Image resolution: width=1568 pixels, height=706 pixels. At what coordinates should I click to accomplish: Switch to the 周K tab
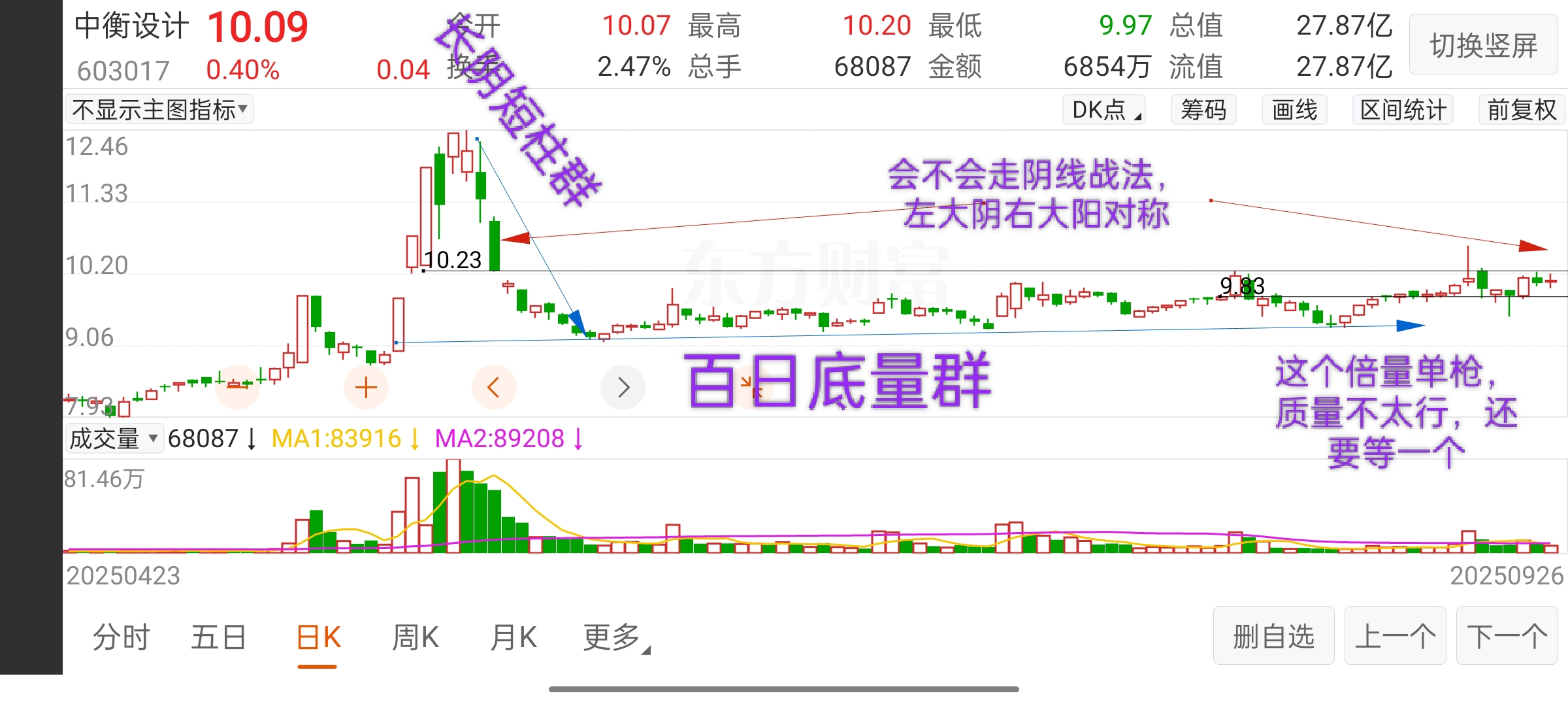tap(416, 637)
